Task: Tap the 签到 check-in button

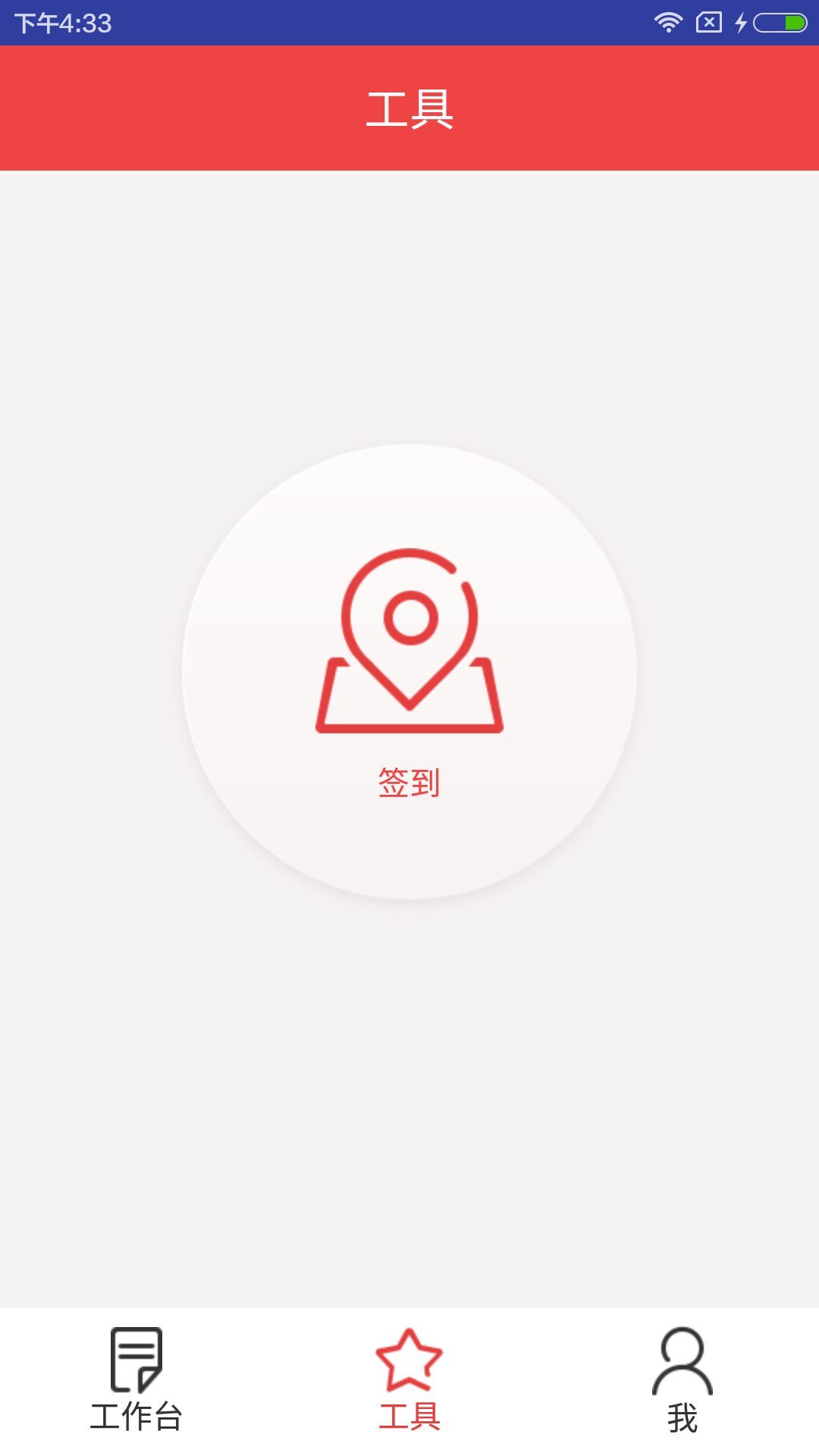Action: coord(409,672)
